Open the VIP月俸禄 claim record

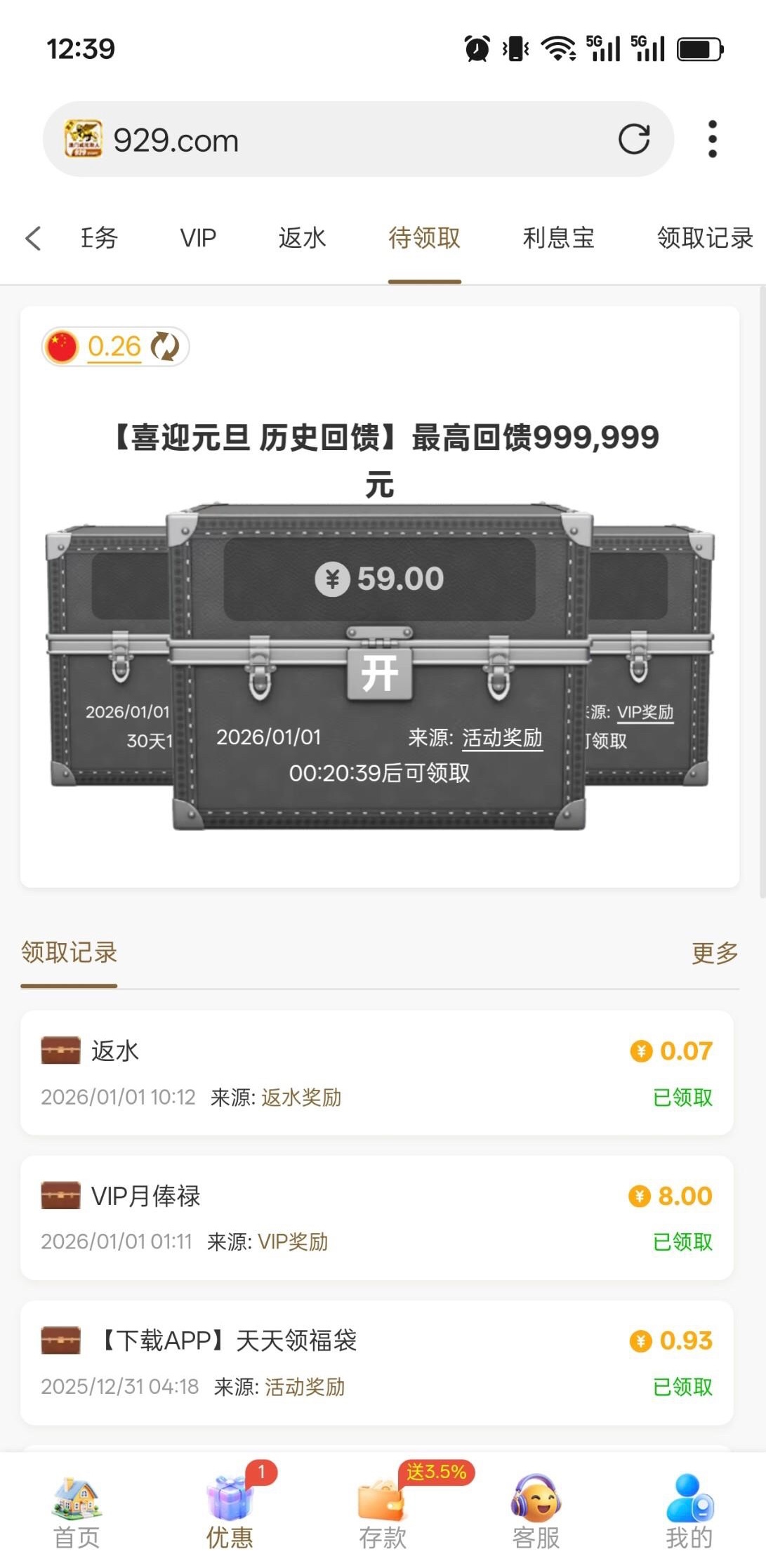(376, 1217)
